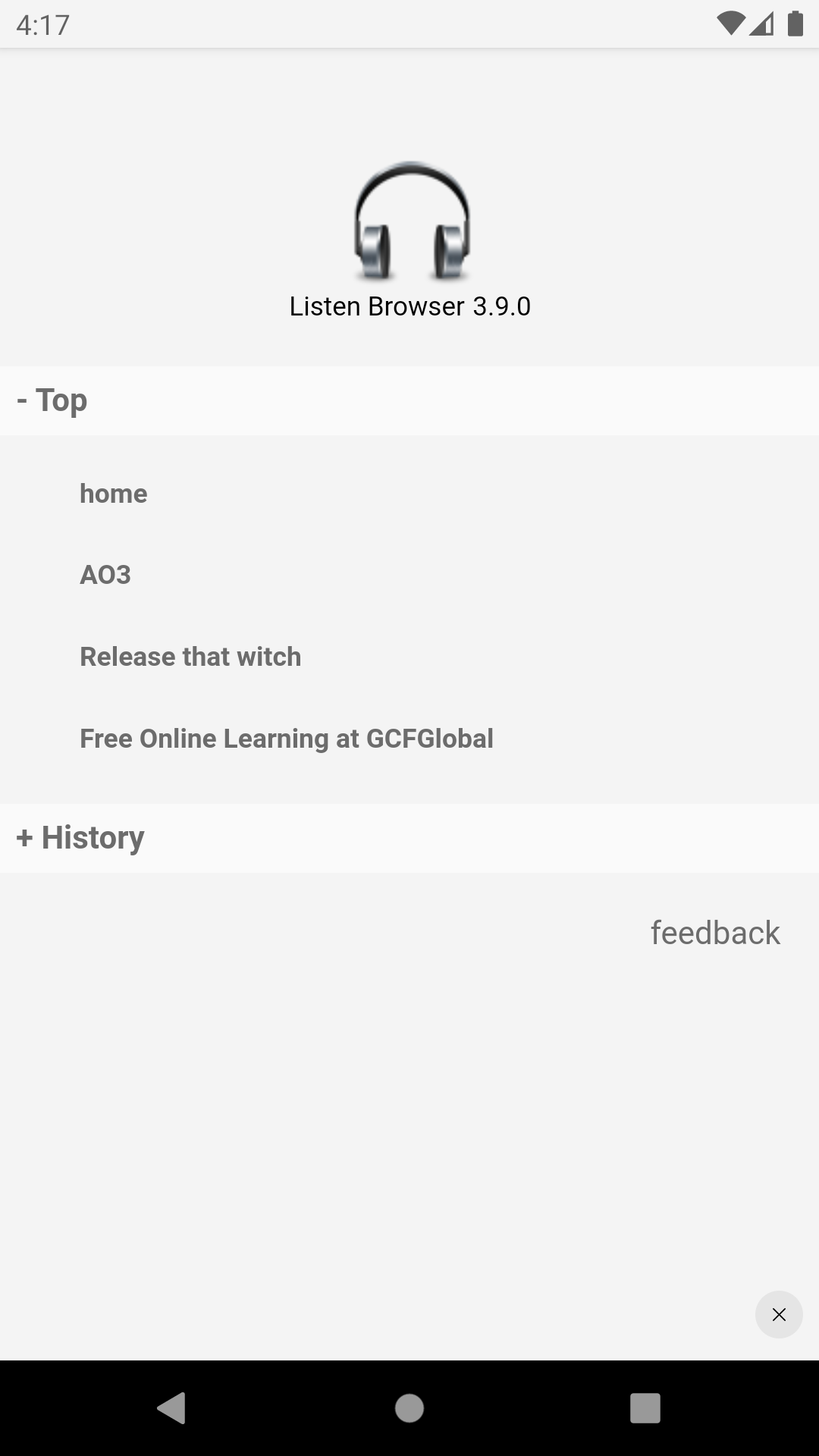This screenshot has height=1456, width=819.
Task: Go back using the system back button
Action: pyautogui.click(x=171, y=1408)
